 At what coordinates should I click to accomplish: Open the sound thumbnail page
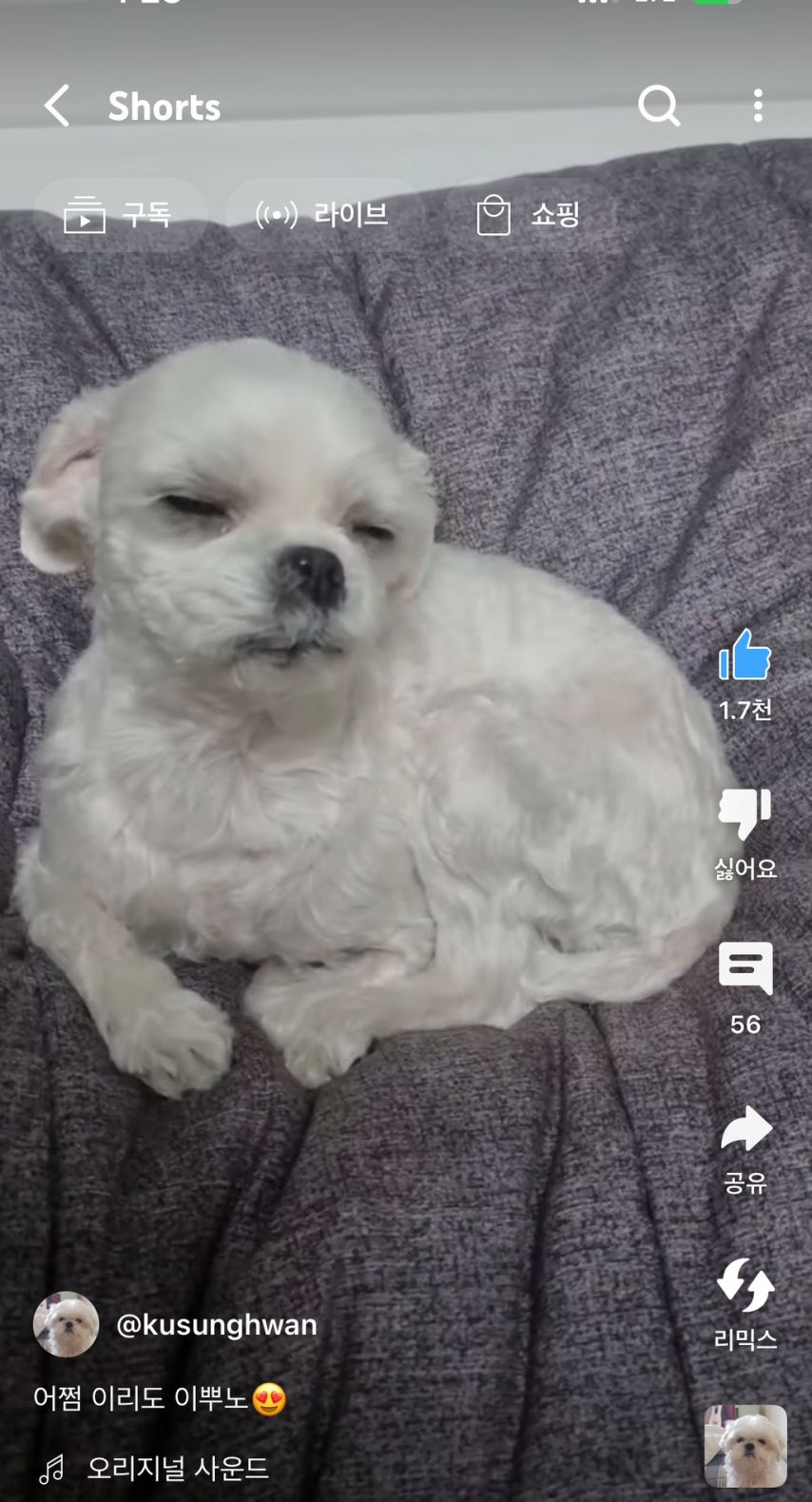tap(745, 1446)
